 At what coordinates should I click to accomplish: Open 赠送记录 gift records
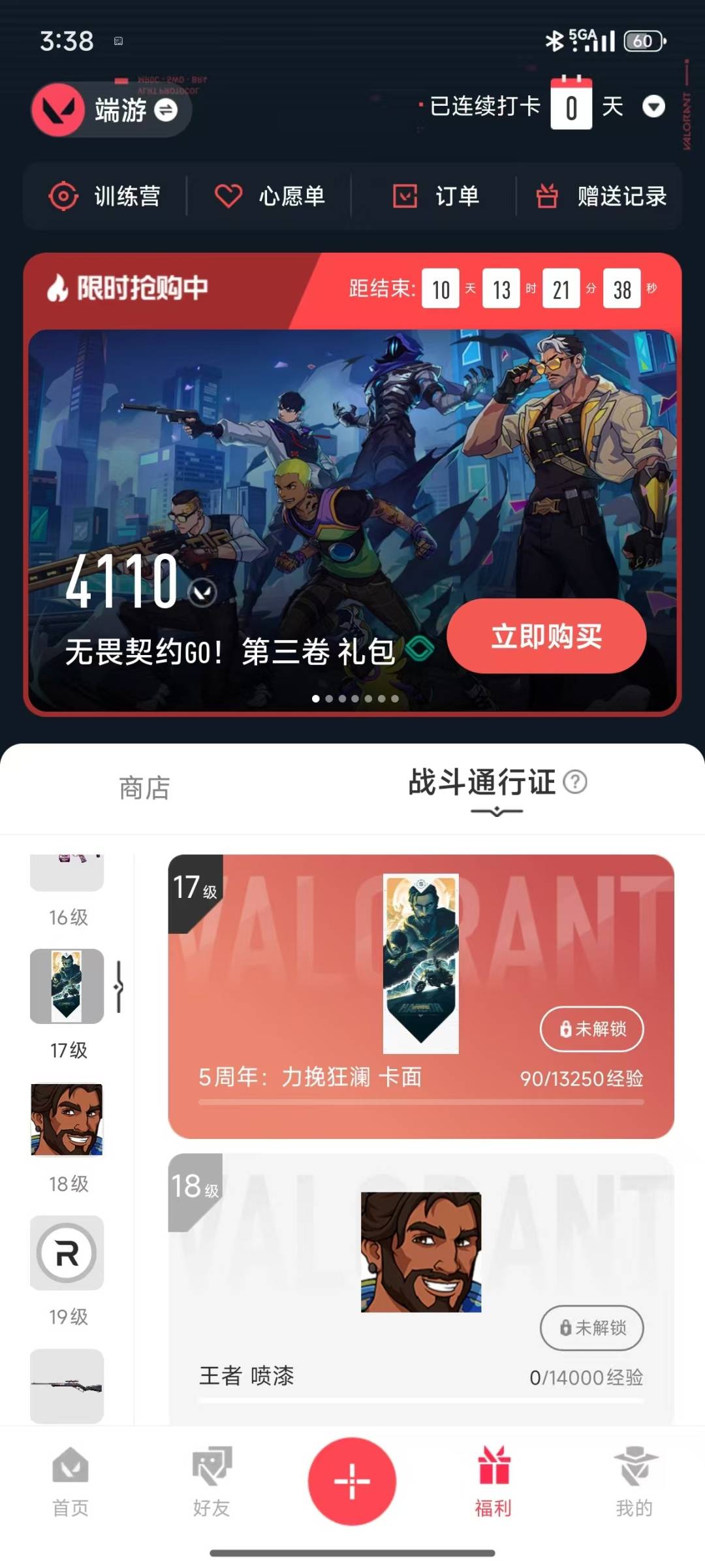pyautogui.click(x=601, y=196)
